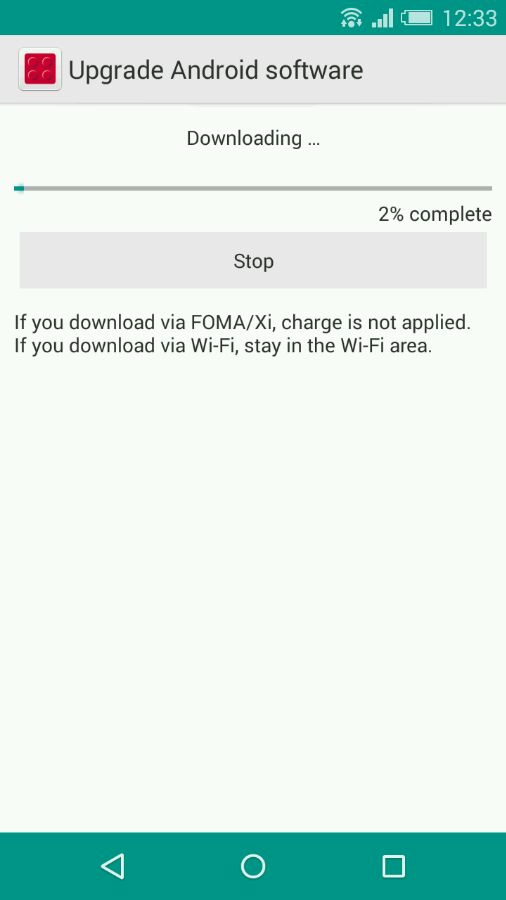Screen dimensions: 506x900
Task: Open the recent apps view
Action: tap(394, 866)
